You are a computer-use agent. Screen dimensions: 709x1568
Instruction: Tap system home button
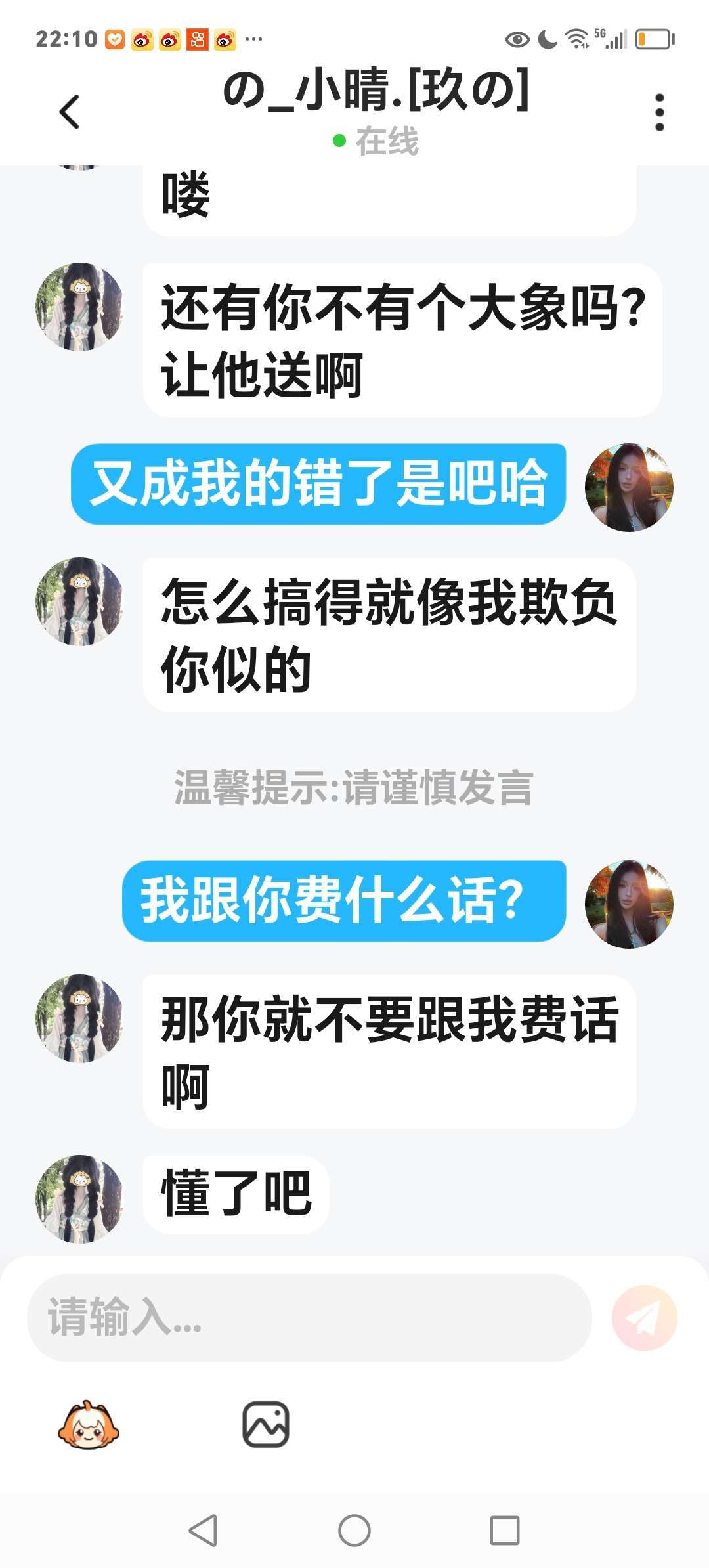354,1531
